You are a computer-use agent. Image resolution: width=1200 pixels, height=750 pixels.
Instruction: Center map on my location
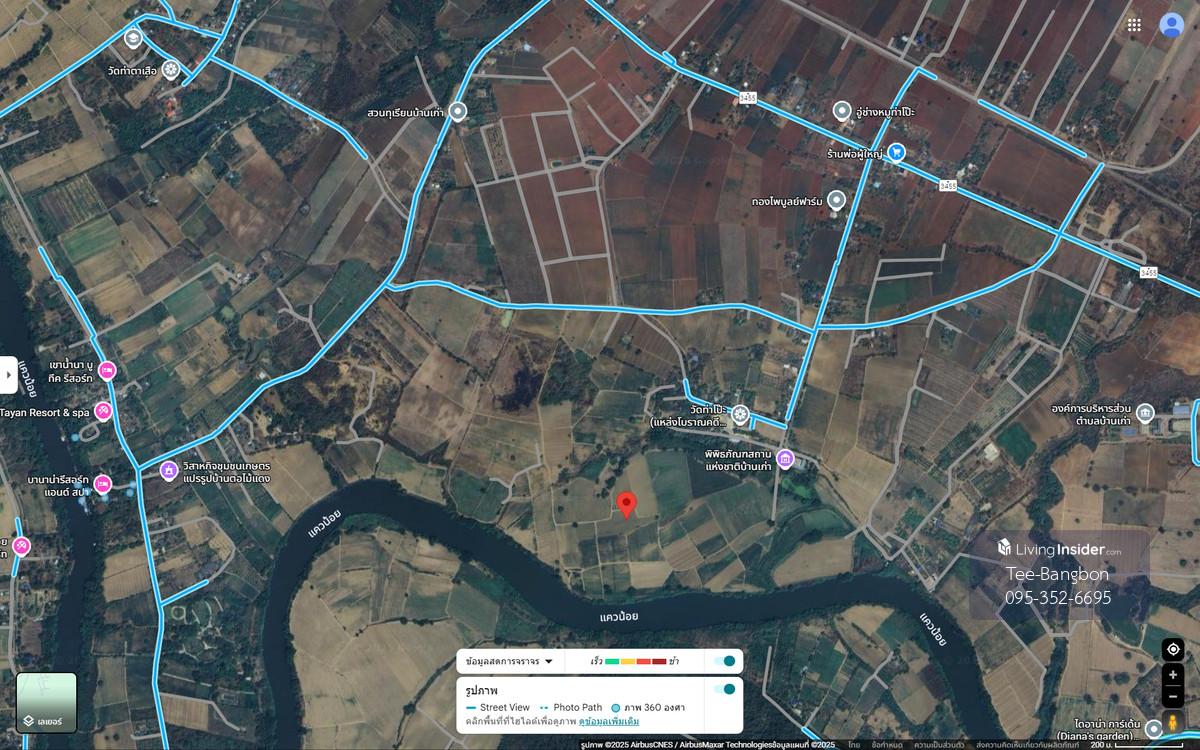1173,650
